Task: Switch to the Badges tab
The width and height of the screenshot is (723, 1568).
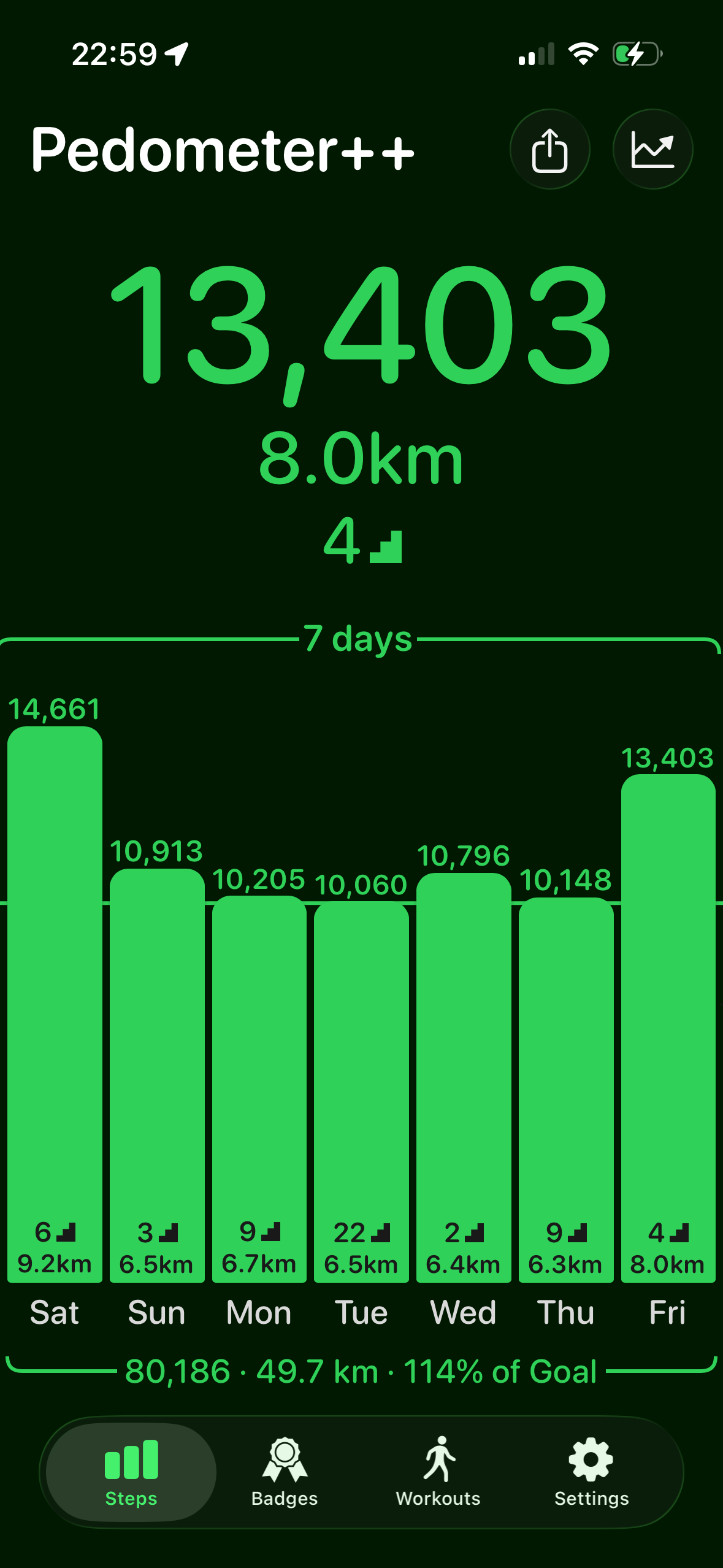Action: point(285,1471)
